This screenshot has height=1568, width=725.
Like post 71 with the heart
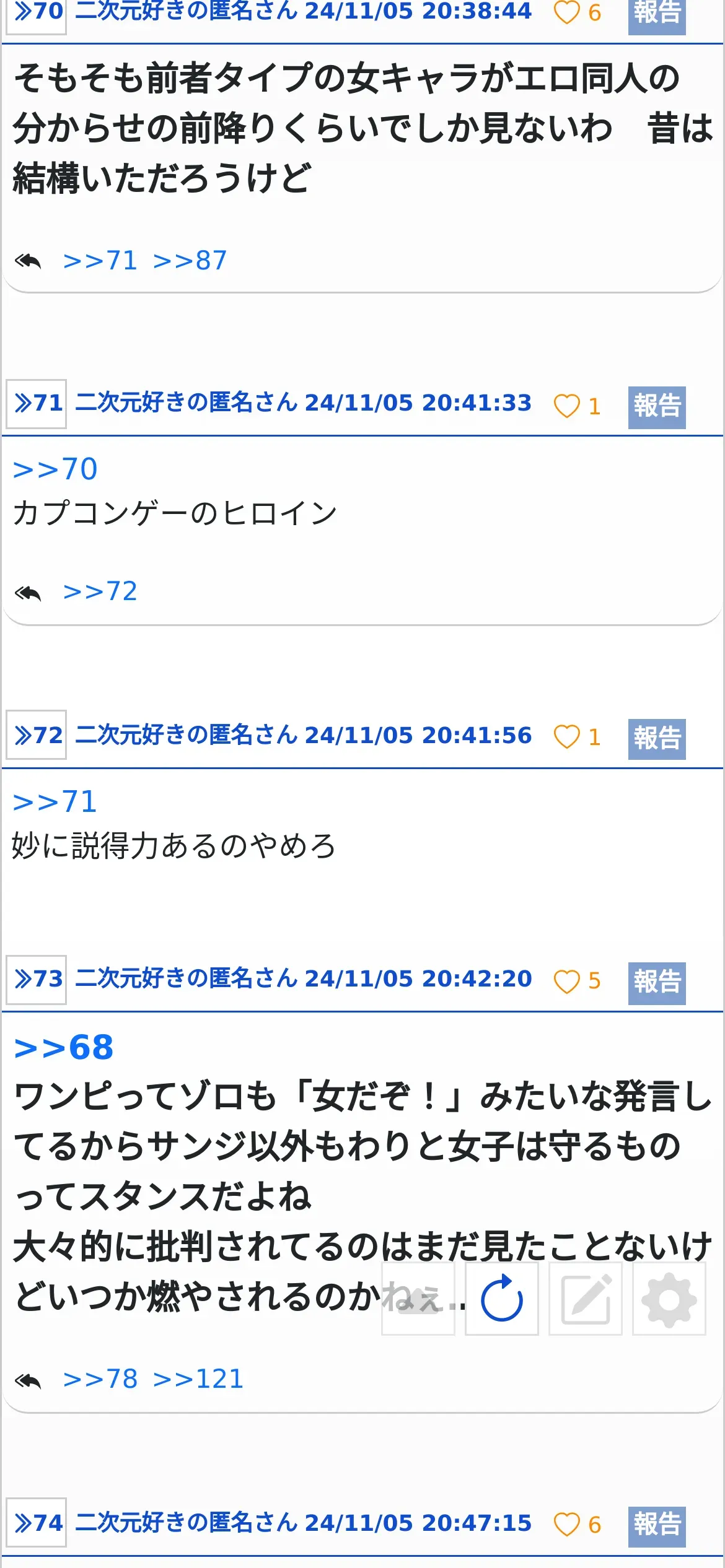tap(566, 406)
